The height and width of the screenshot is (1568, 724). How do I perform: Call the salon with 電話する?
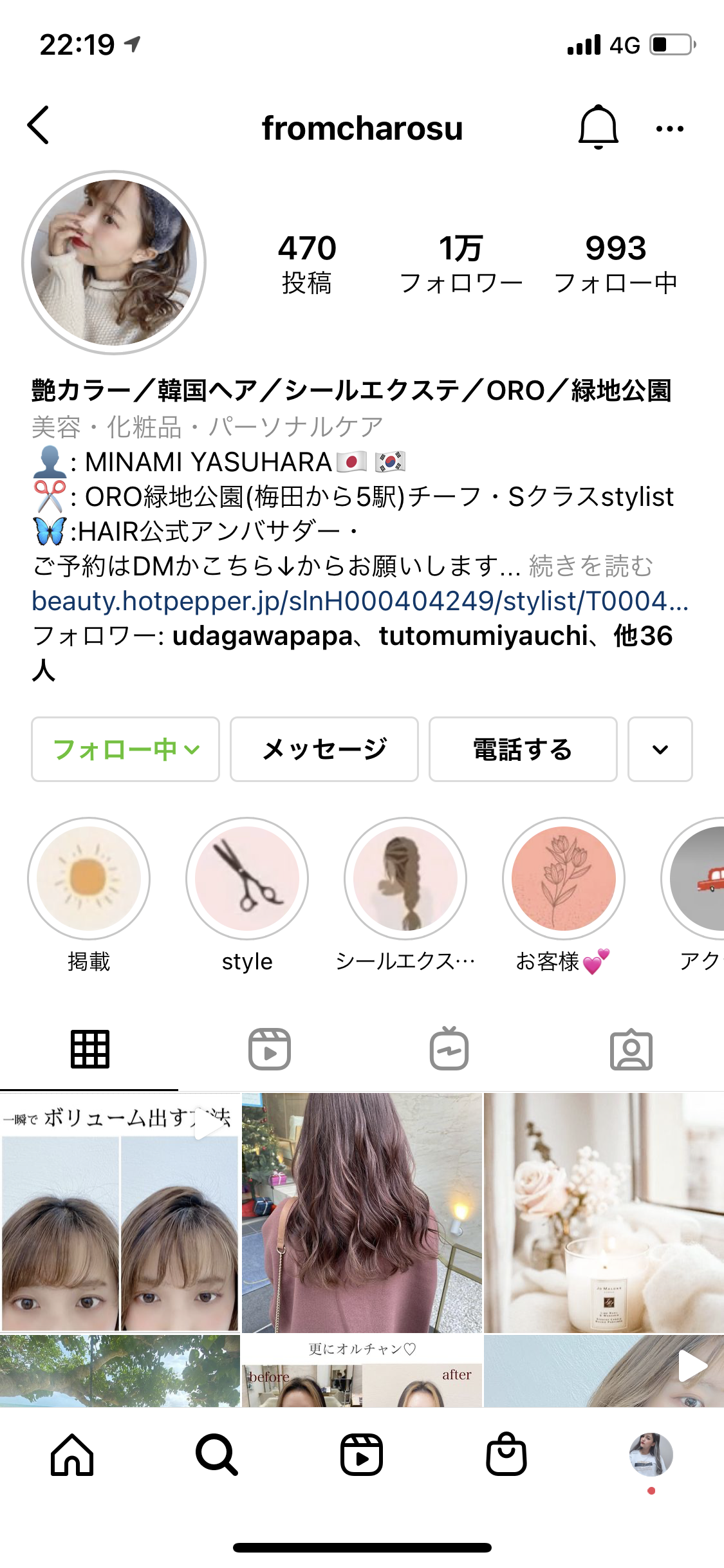(523, 749)
